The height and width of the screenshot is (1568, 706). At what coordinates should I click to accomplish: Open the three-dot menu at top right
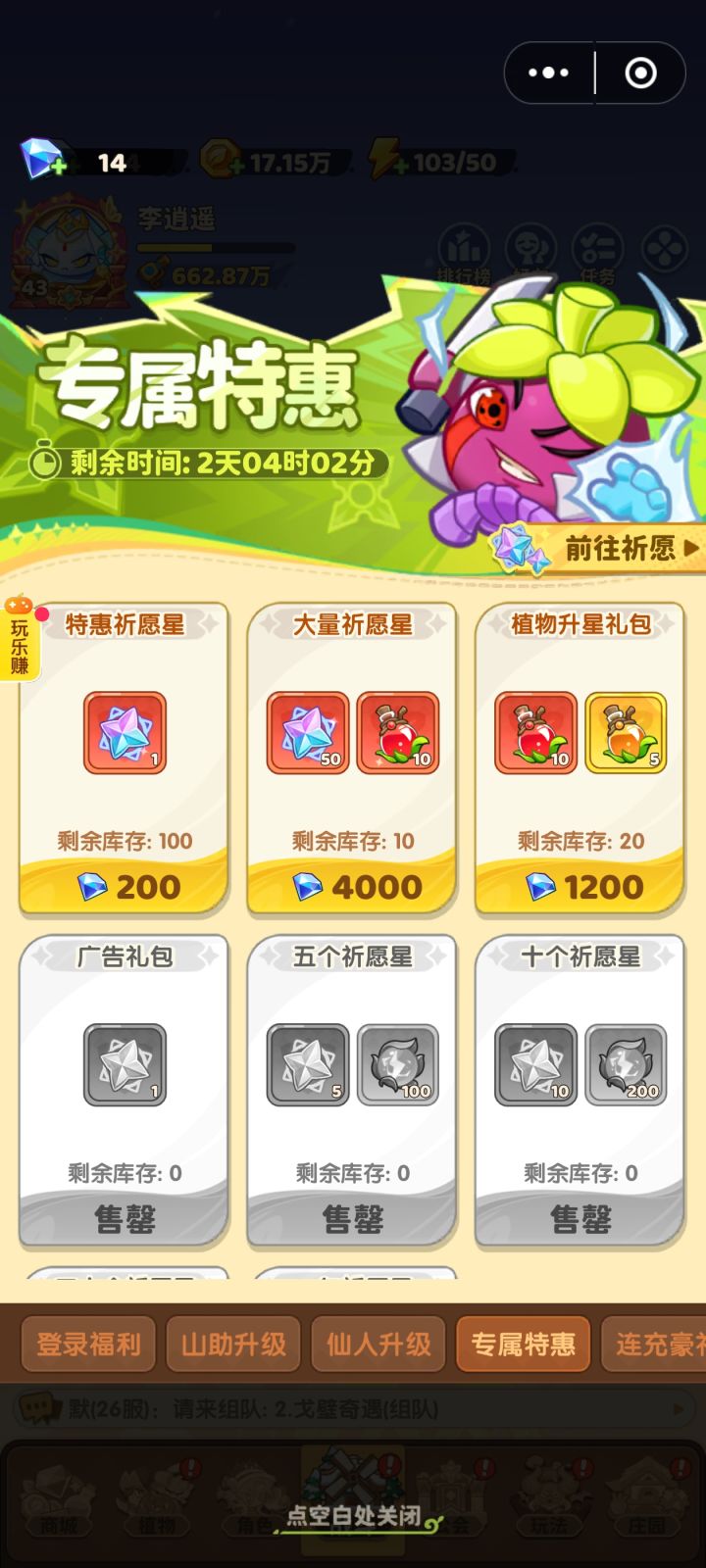coord(547,73)
